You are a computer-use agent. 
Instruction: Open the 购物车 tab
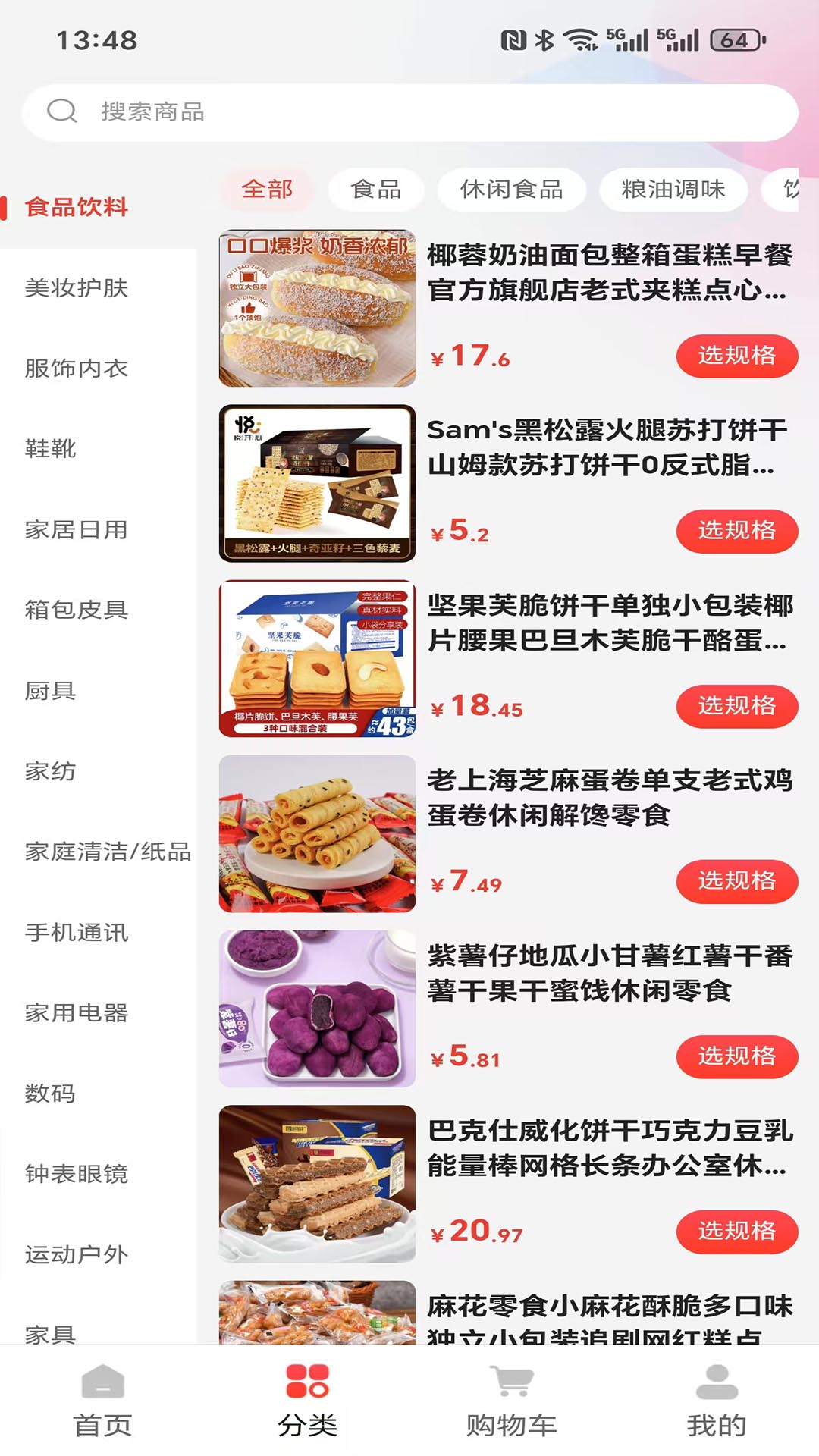(512, 1401)
